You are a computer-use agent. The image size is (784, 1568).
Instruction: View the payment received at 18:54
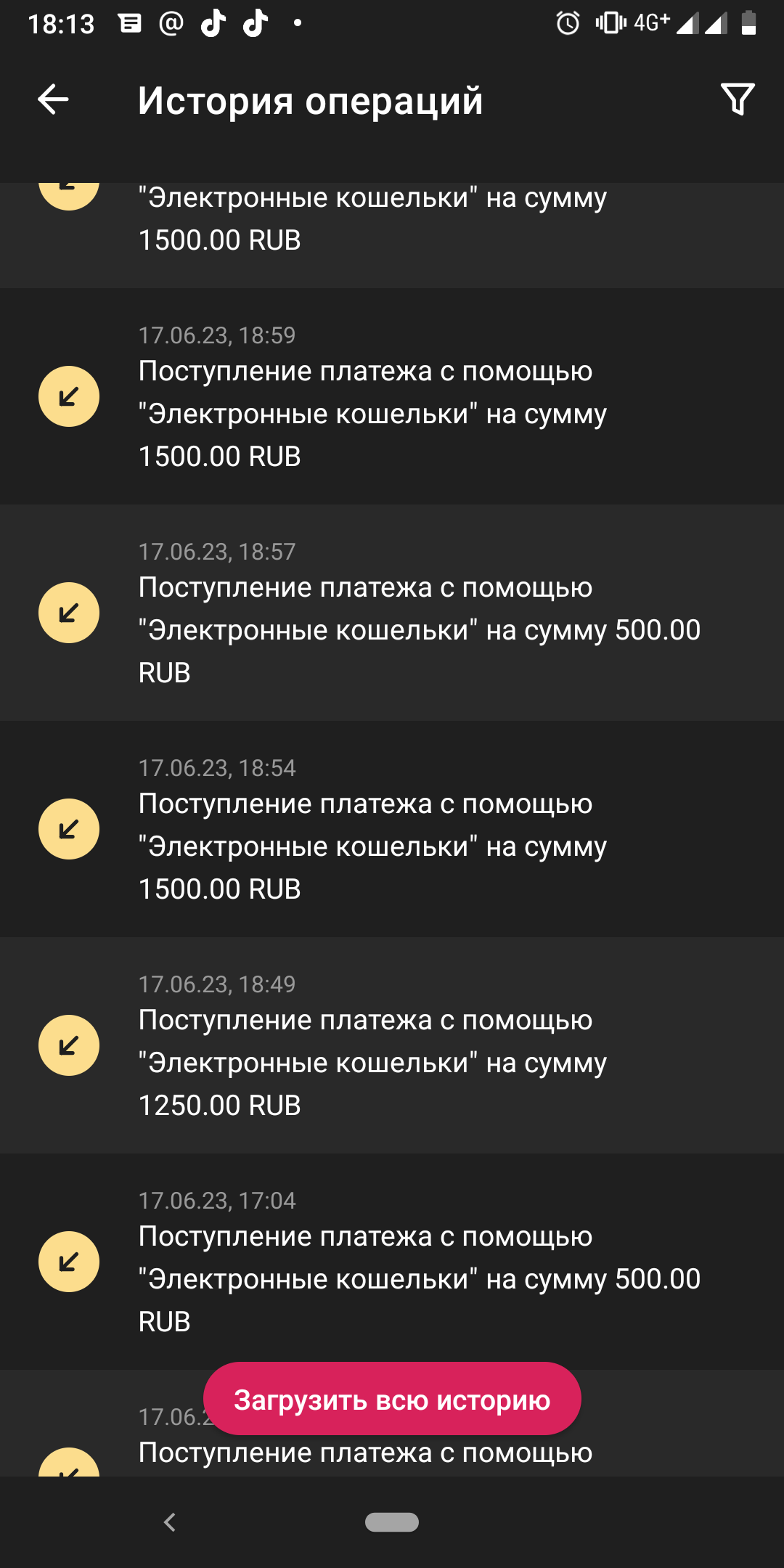tap(392, 829)
